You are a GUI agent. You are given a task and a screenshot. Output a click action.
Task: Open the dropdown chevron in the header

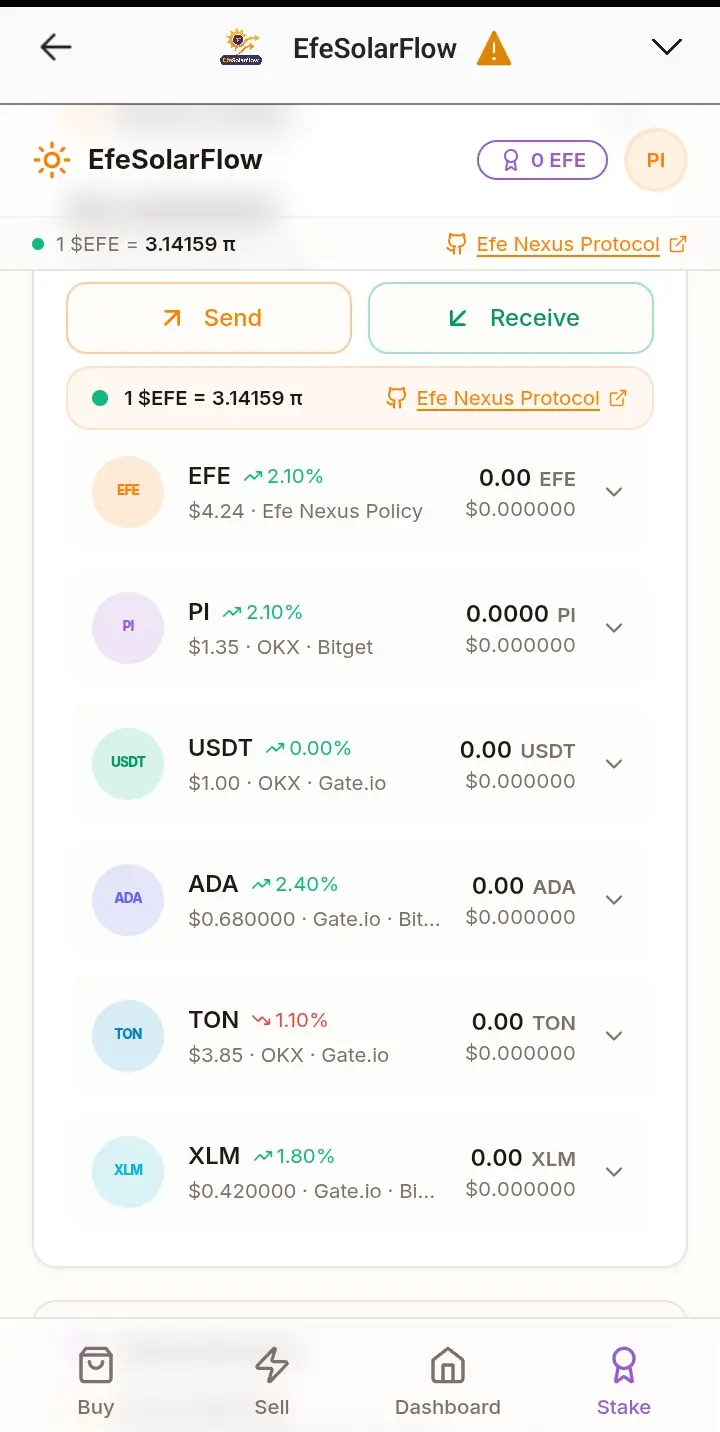point(666,47)
